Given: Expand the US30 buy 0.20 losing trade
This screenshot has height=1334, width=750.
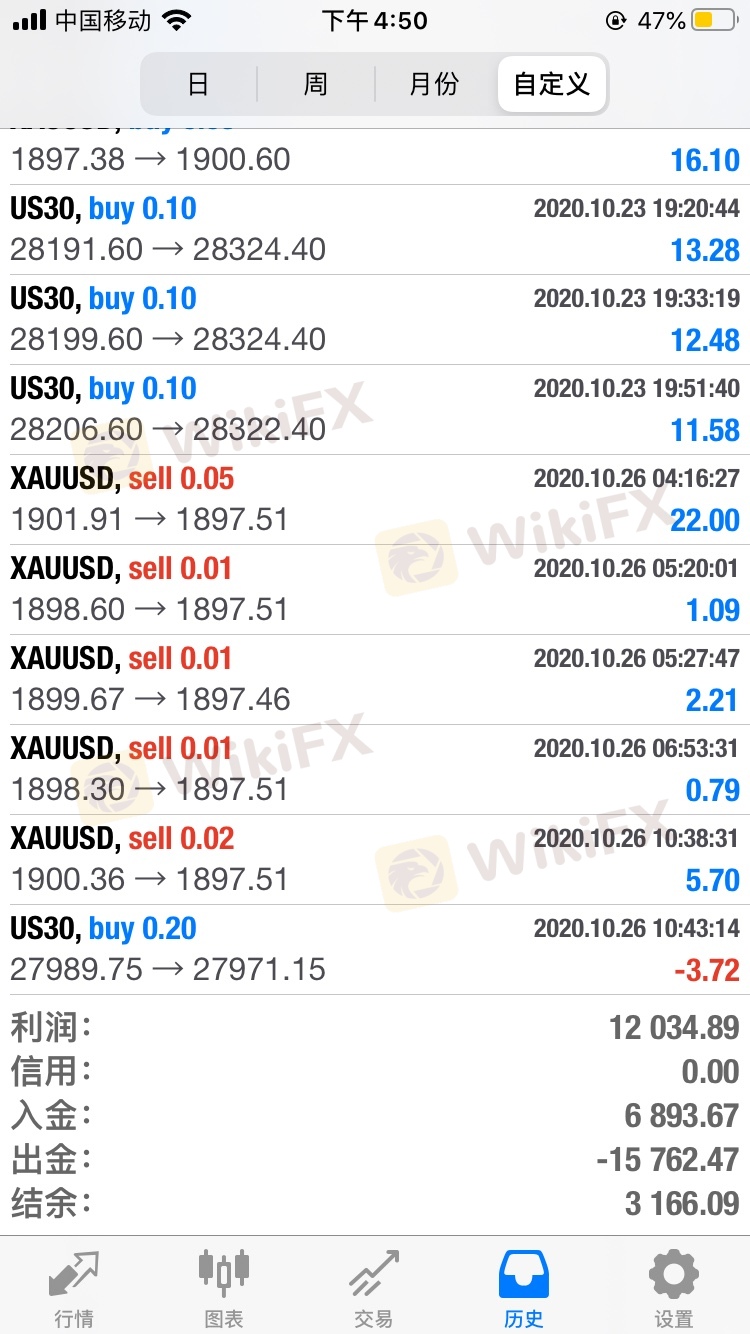Looking at the screenshot, I should click(375, 950).
